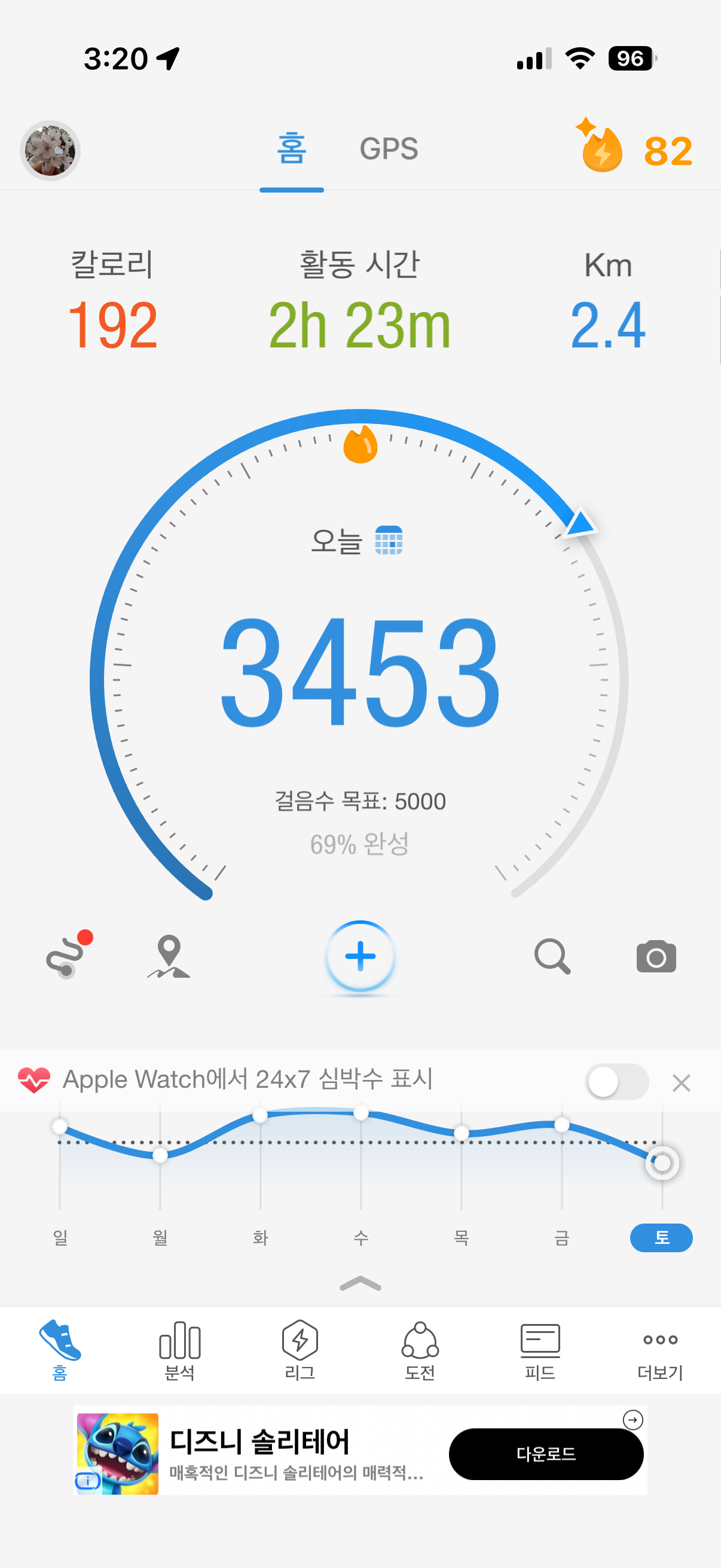Screen dimensions: 721x1568
Task: Switch to the 도전 tab
Action: pos(420,1350)
